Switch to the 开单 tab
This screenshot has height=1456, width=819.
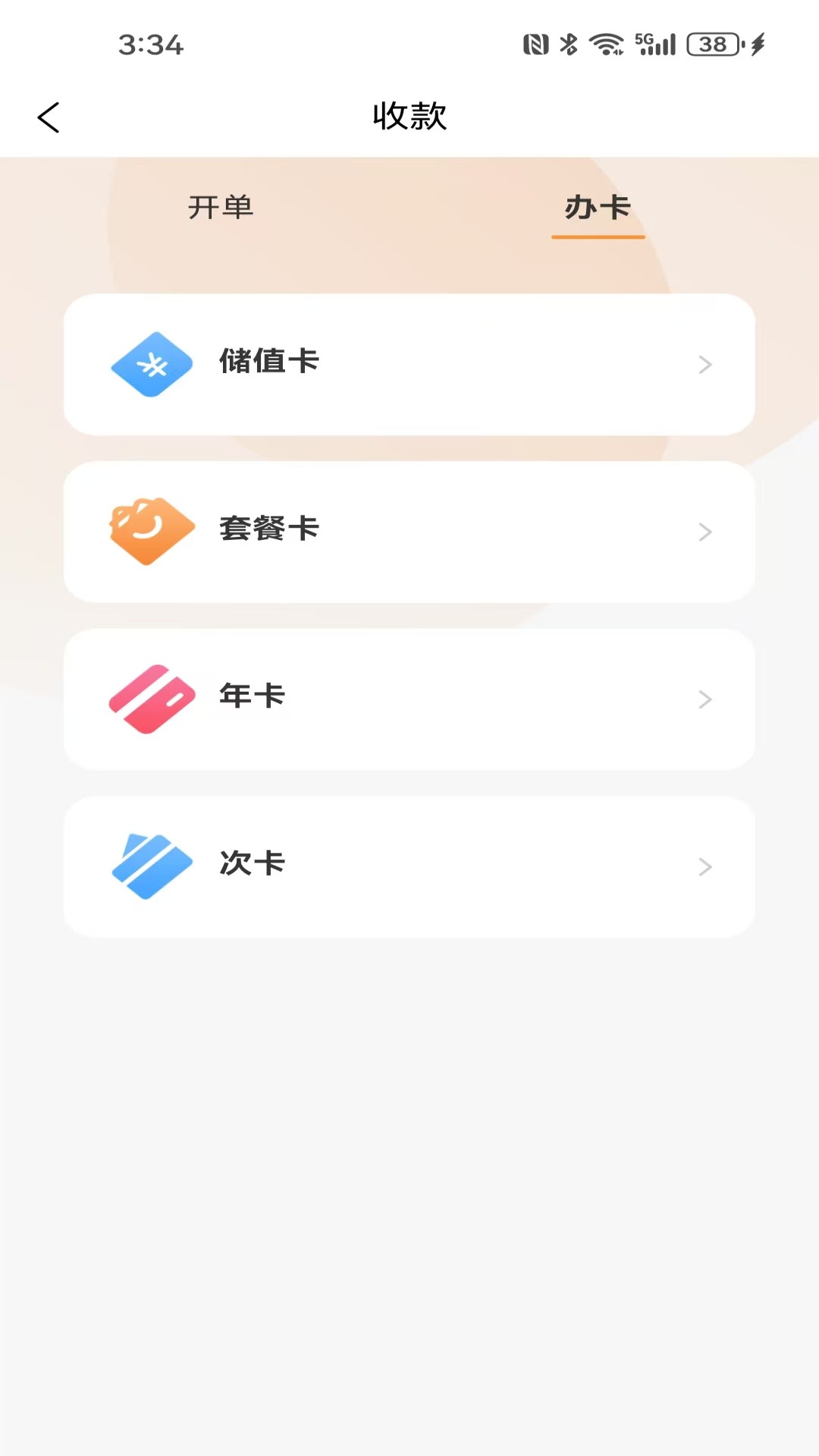220,208
